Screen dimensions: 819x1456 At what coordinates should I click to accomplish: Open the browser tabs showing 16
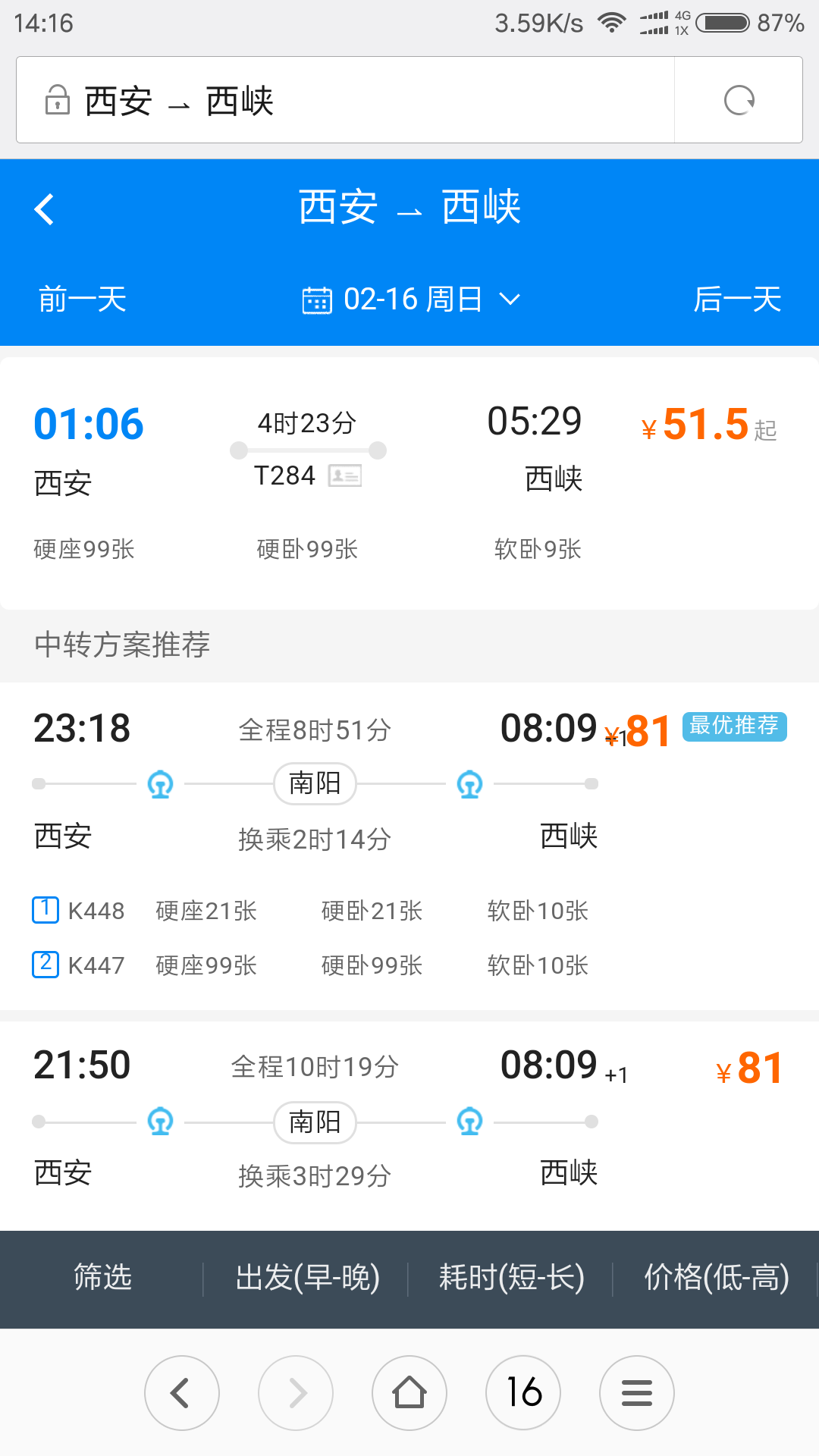(x=523, y=1393)
